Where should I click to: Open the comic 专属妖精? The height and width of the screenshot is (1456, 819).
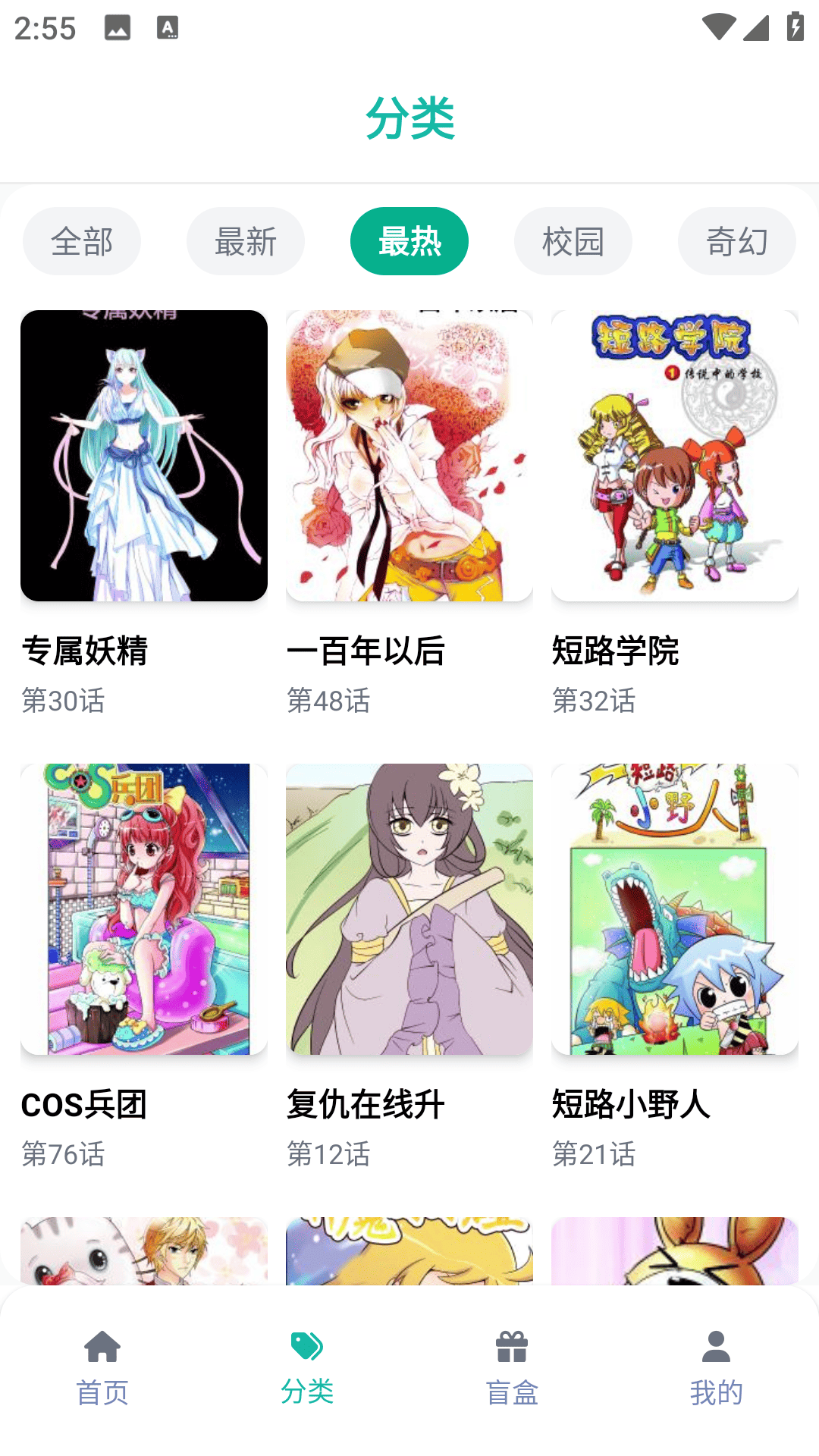pos(144,456)
